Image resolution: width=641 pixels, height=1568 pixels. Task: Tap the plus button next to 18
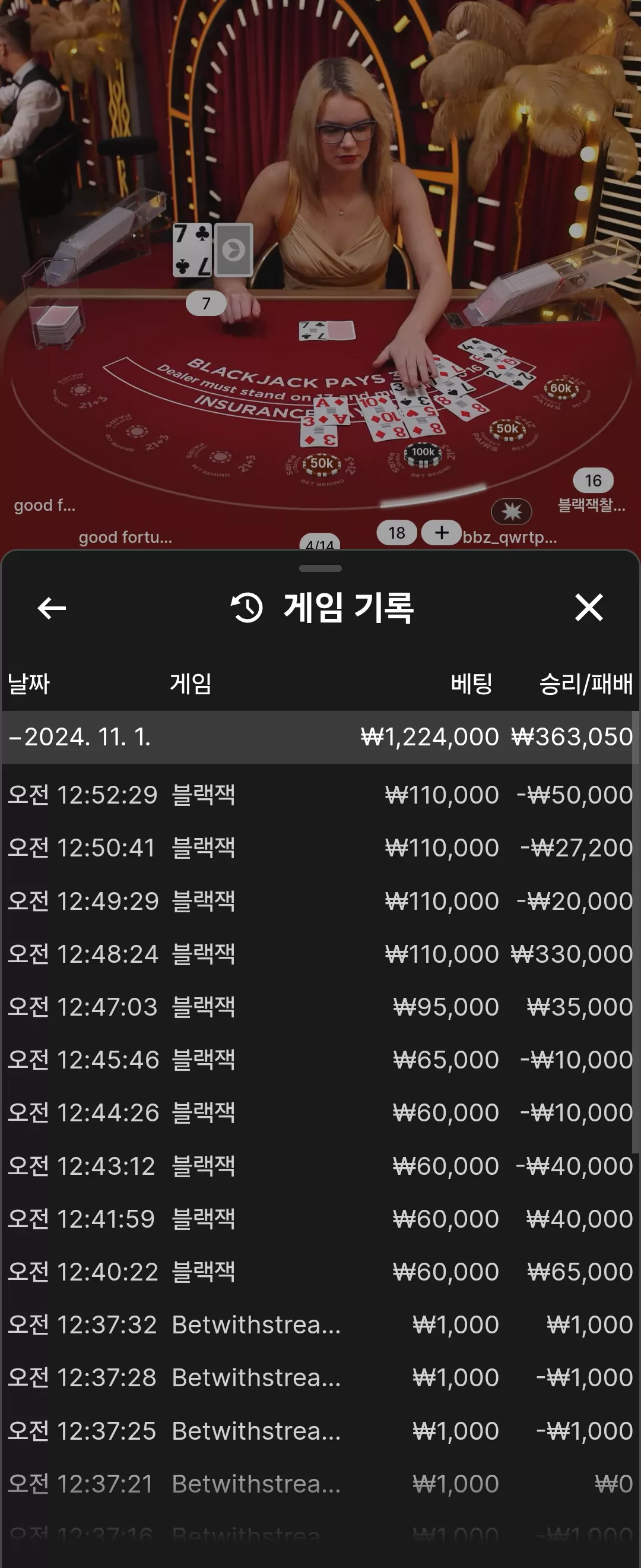(442, 533)
